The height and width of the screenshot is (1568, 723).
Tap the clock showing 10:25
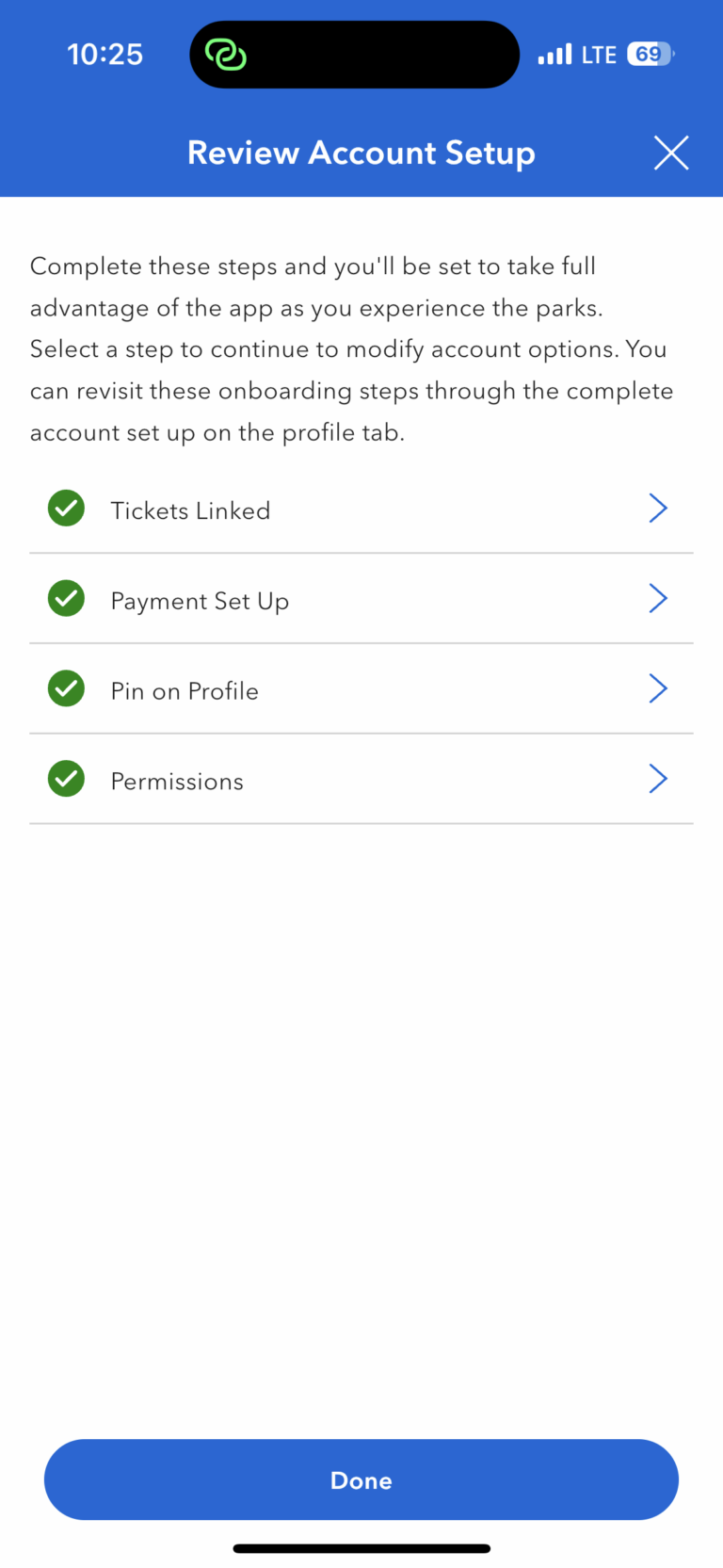(104, 54)
